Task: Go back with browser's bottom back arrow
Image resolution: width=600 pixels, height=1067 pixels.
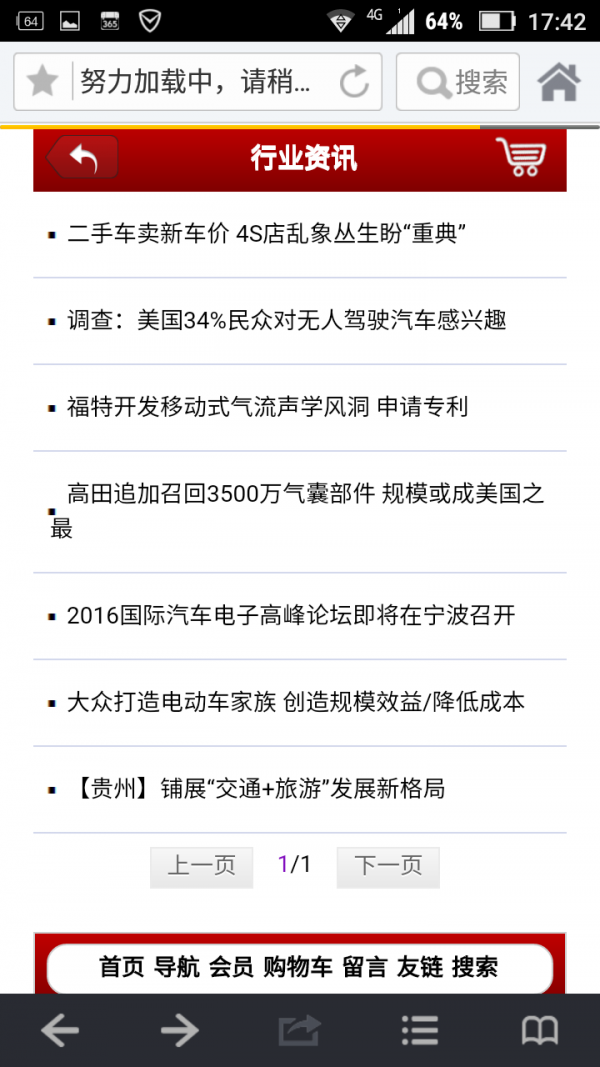Action: [x=60, y=1030]
